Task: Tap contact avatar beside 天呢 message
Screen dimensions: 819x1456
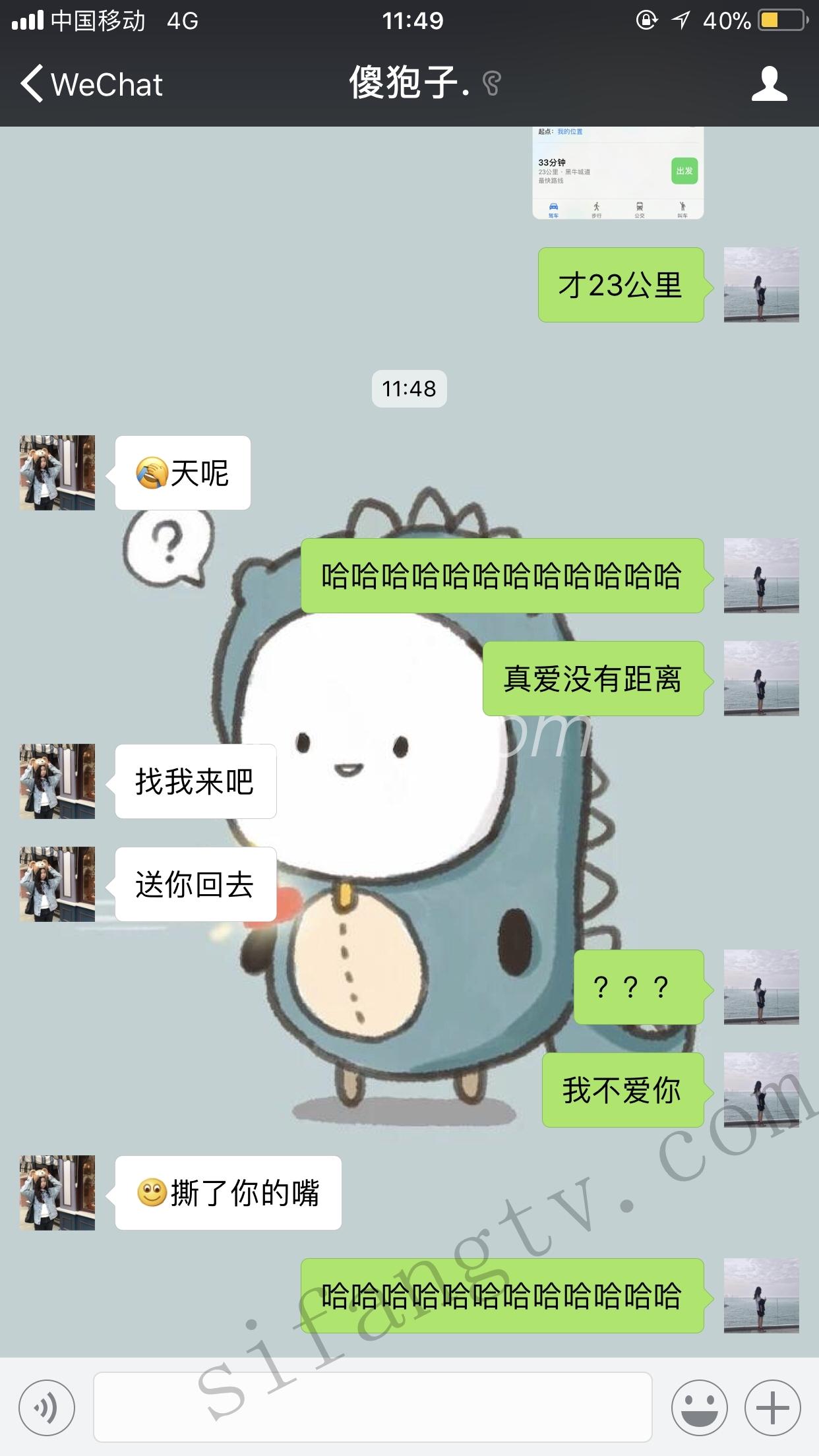Action: 57,472
